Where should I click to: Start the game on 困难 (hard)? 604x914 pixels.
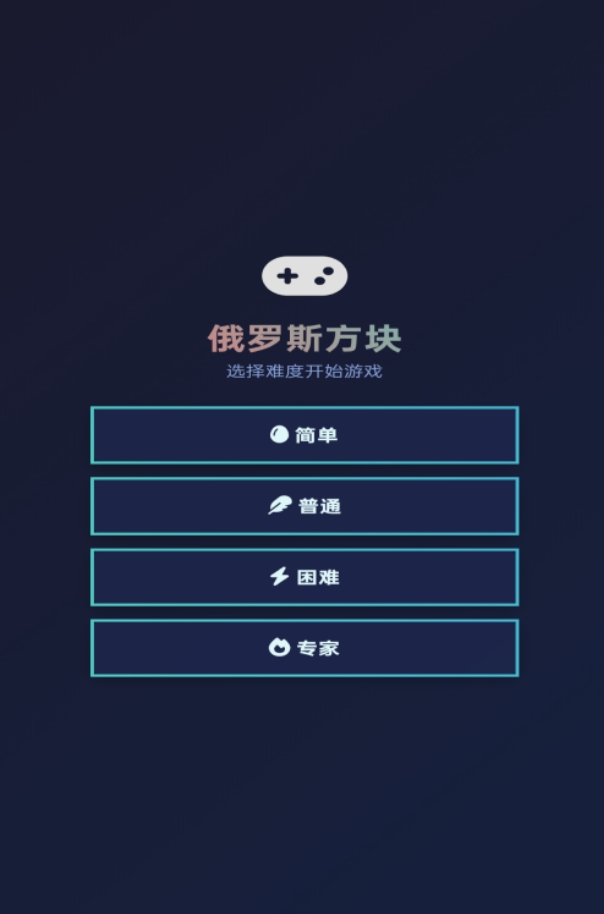(304, 577)
